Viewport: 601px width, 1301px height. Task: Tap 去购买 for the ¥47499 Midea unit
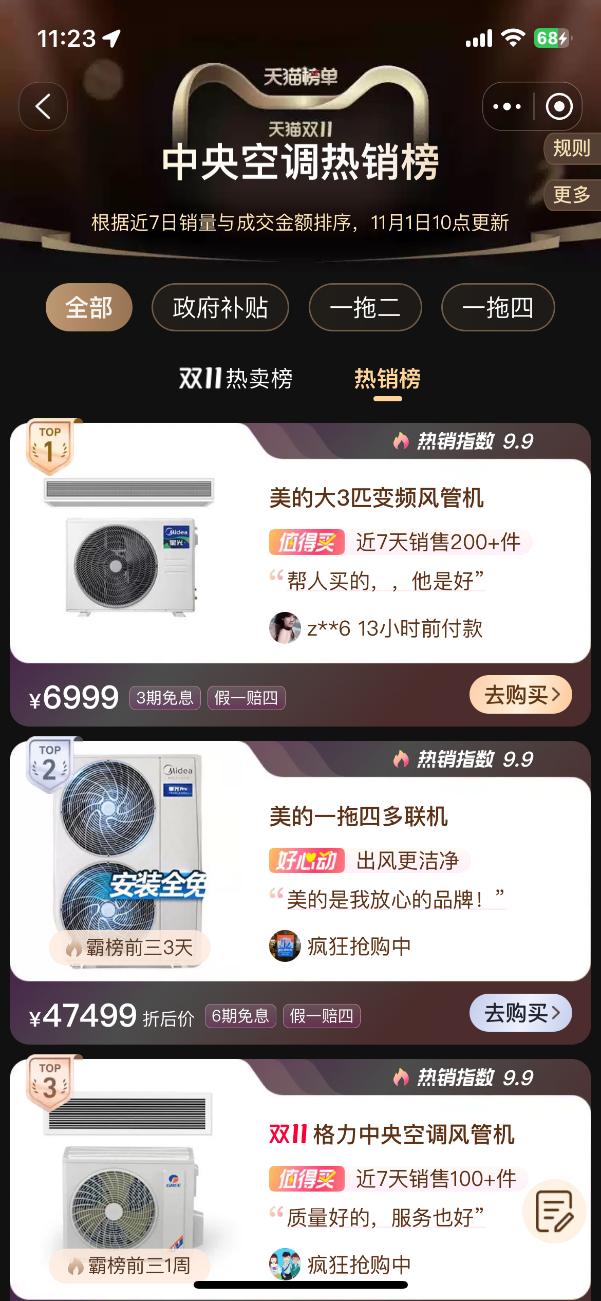click(520, 1013)
